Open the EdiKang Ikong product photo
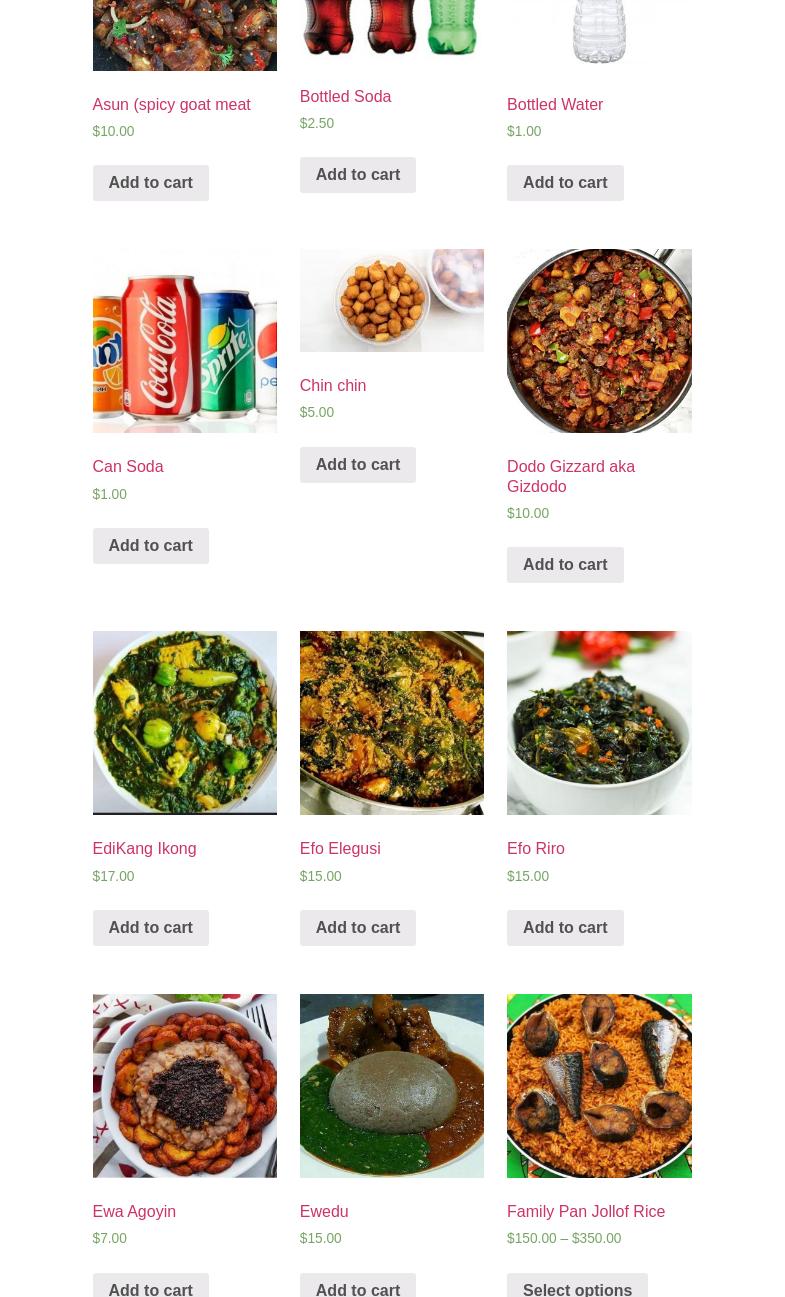The height and width of the screenshot is (1297, 785). pos(184,723)
